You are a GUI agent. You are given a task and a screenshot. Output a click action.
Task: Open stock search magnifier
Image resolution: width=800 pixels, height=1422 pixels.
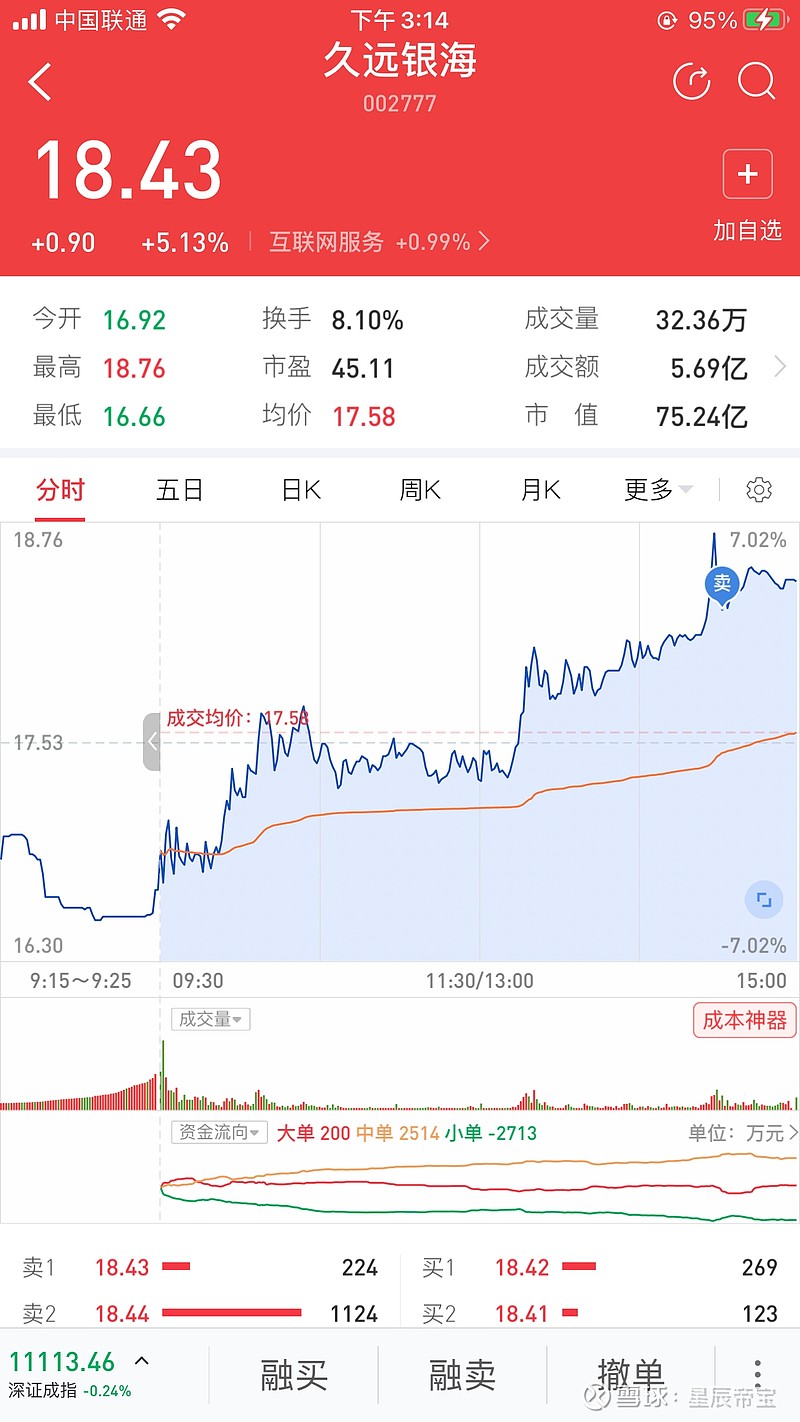[x=757, y=81]
